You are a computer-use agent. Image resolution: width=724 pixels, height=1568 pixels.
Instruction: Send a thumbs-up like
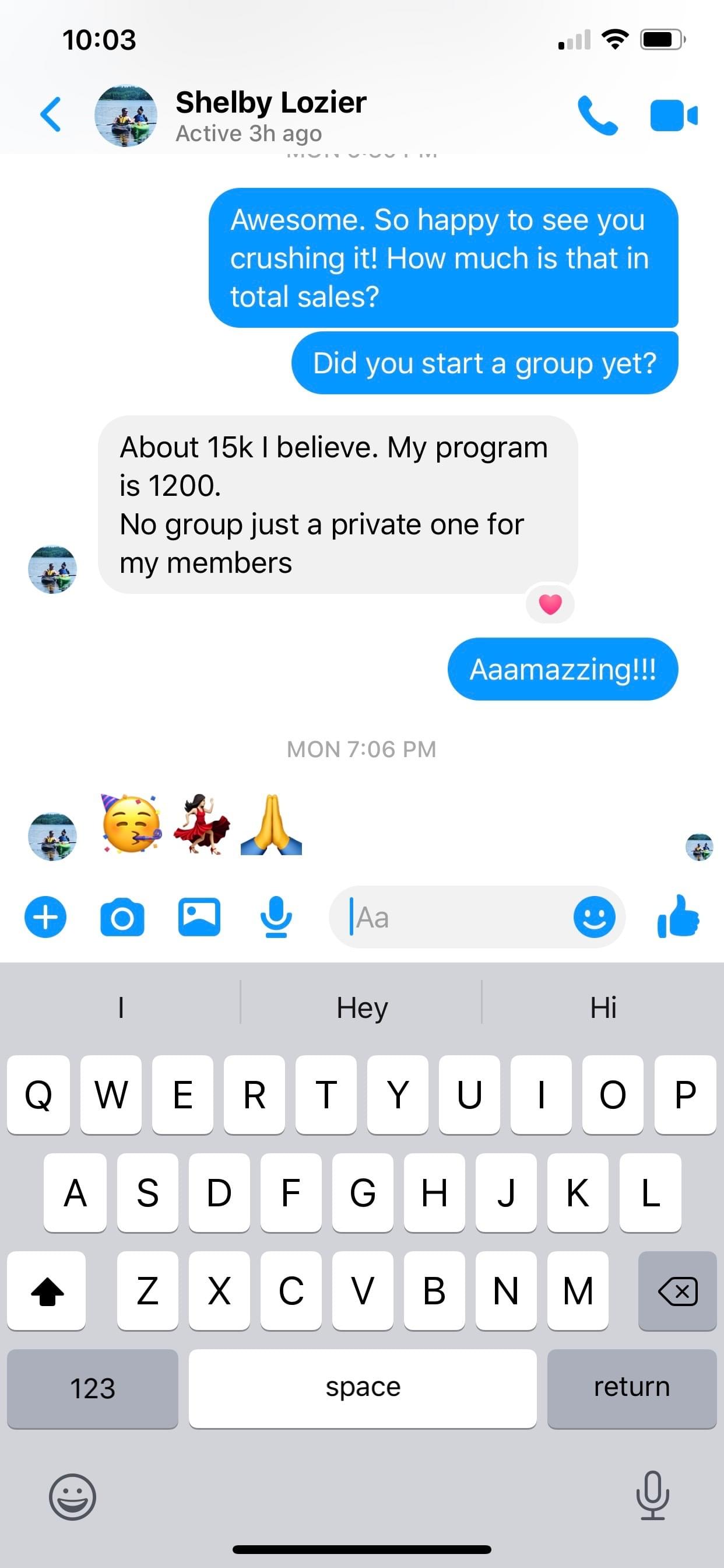tap(679, 915)
